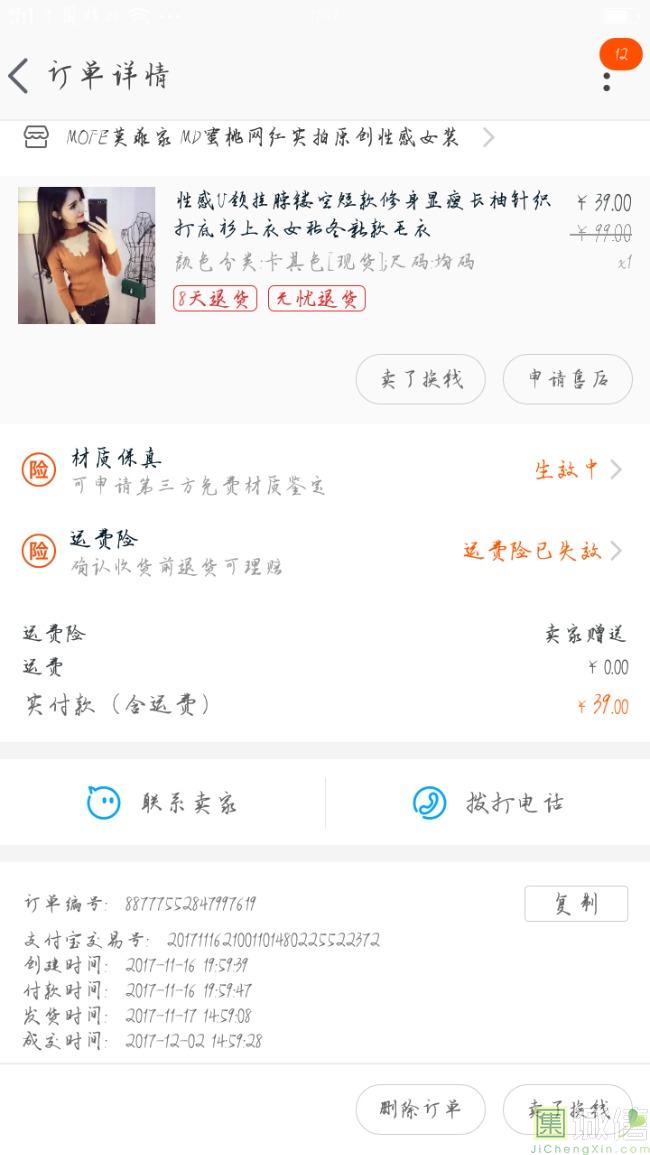Tap the bottom 卖了换钱 button
The height and width of the screenshot is (1155, 650).
coord(567,1109)
